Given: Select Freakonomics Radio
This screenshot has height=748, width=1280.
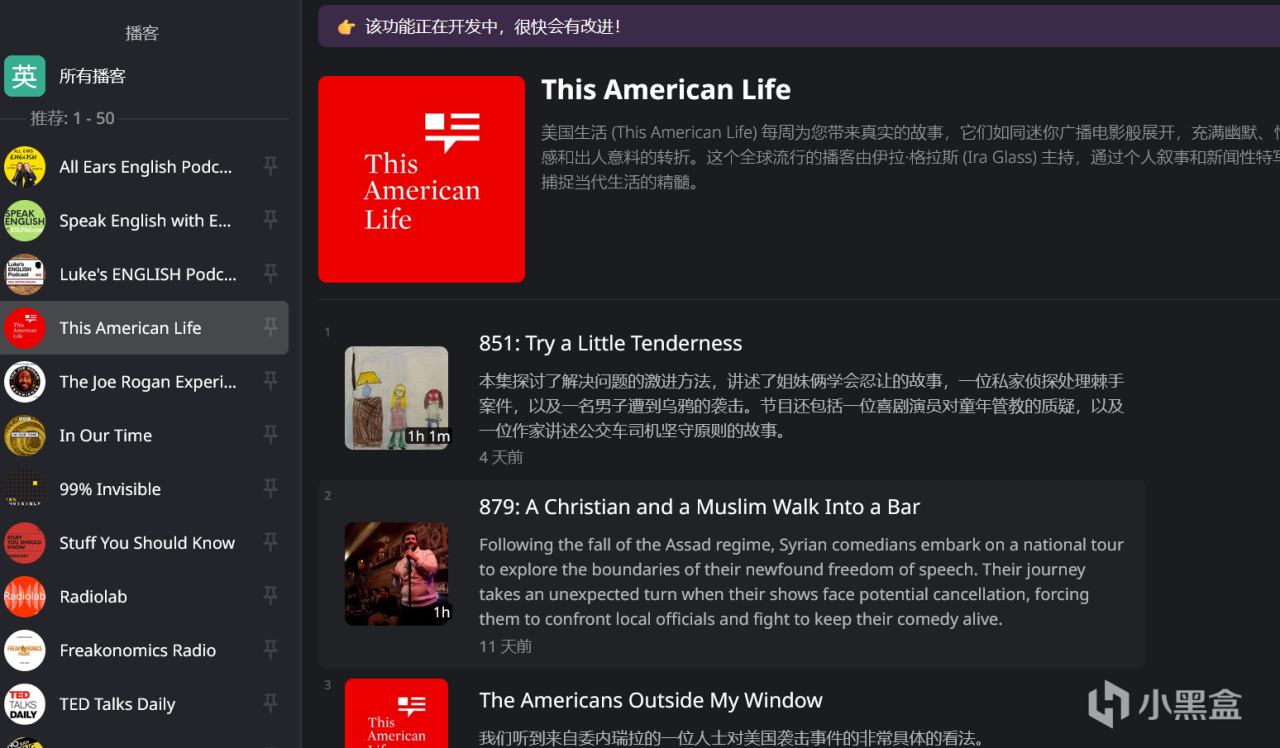Looking at the screenshot, I should click(137, 651).
